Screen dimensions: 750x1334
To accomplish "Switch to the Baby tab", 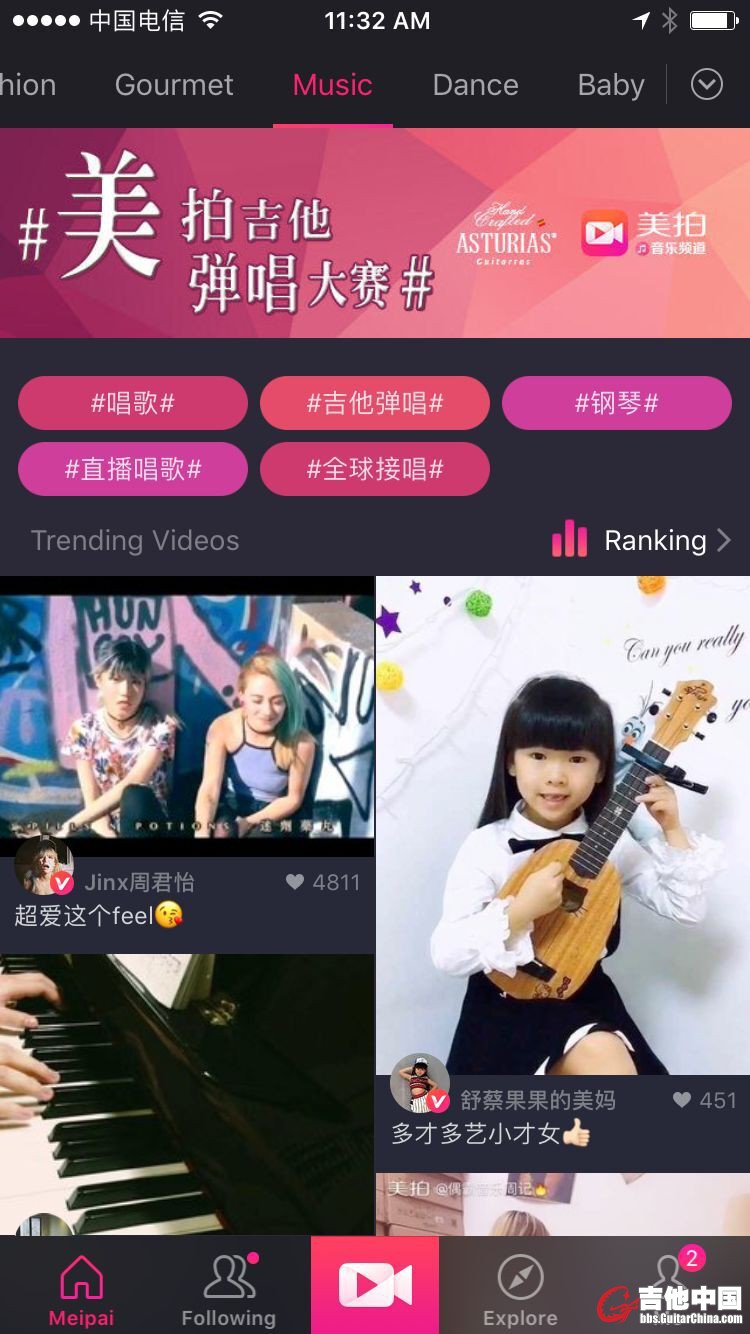I will pyautogui.click(x=611, y=85).
